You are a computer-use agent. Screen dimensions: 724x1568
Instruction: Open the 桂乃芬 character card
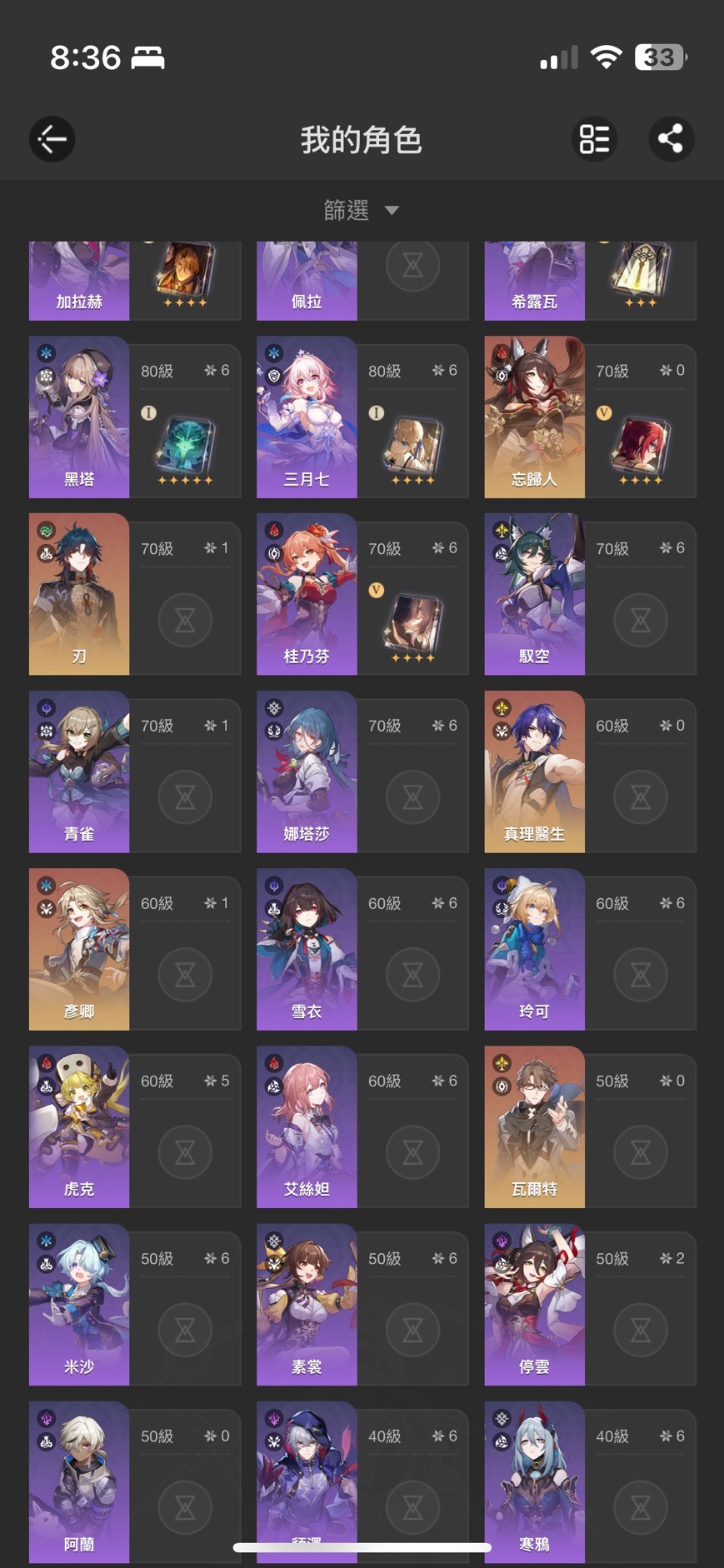pos(362,594)
